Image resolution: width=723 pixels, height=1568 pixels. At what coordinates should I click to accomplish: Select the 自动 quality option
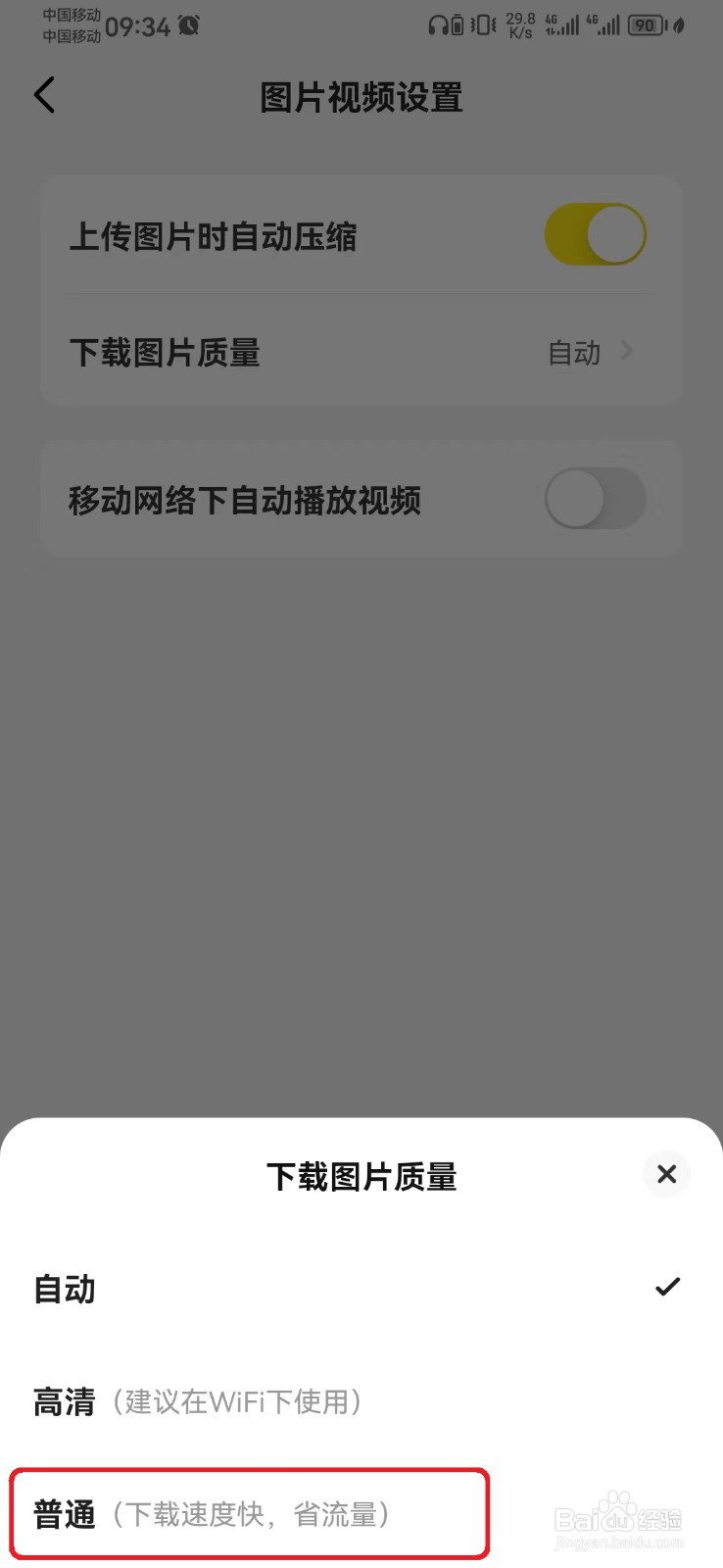[64, 1290]
